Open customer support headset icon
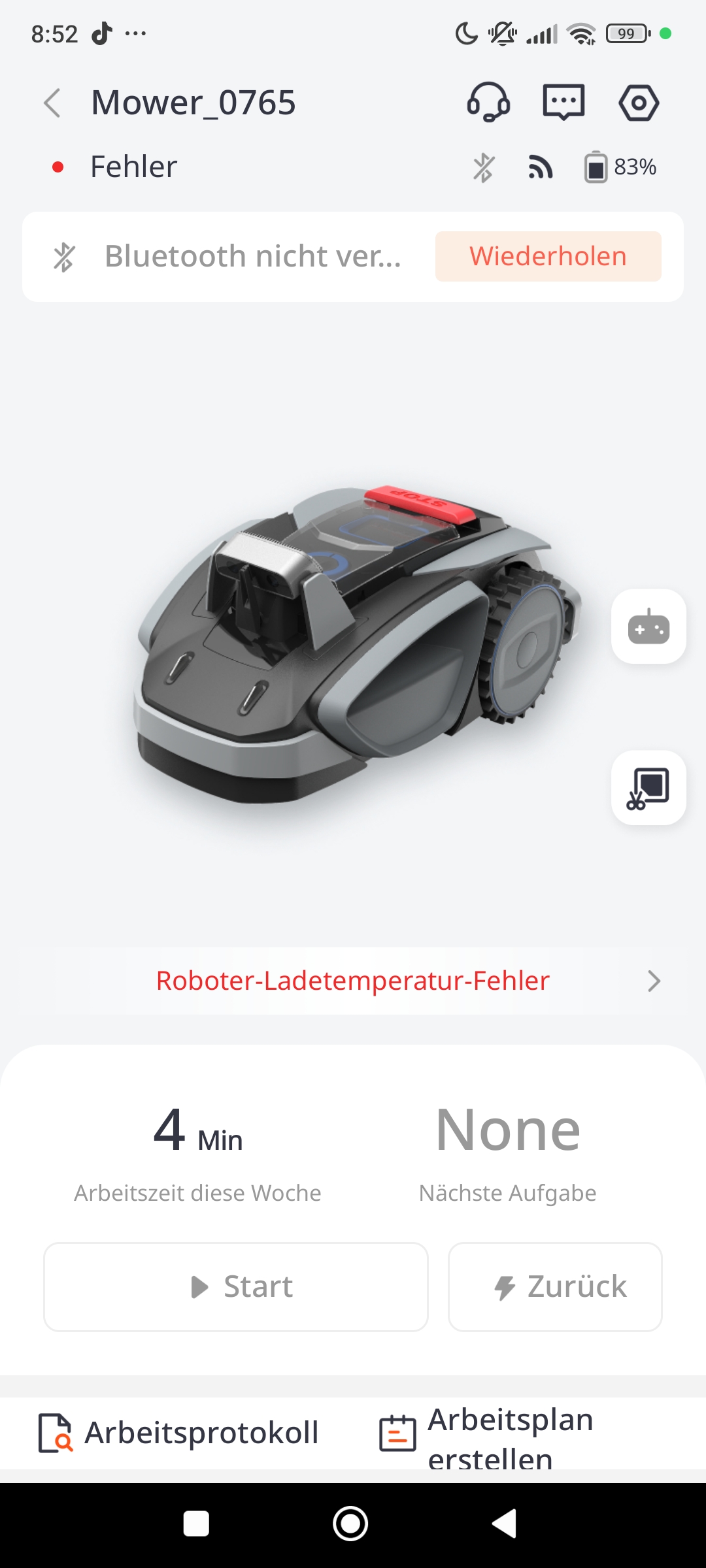Viewport: 706px width, 1568px height. (x=488, y=103)
